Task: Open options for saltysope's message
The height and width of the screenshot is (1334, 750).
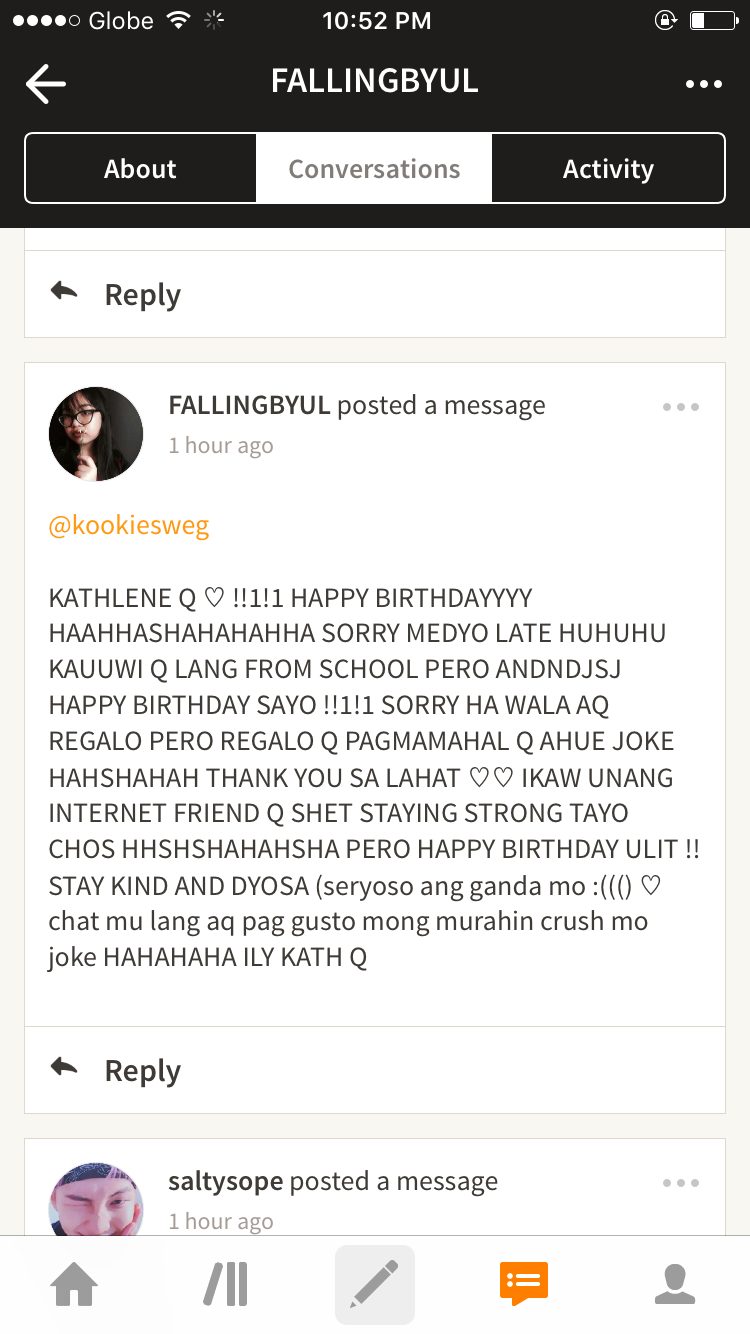Action: pos(681,1183)
